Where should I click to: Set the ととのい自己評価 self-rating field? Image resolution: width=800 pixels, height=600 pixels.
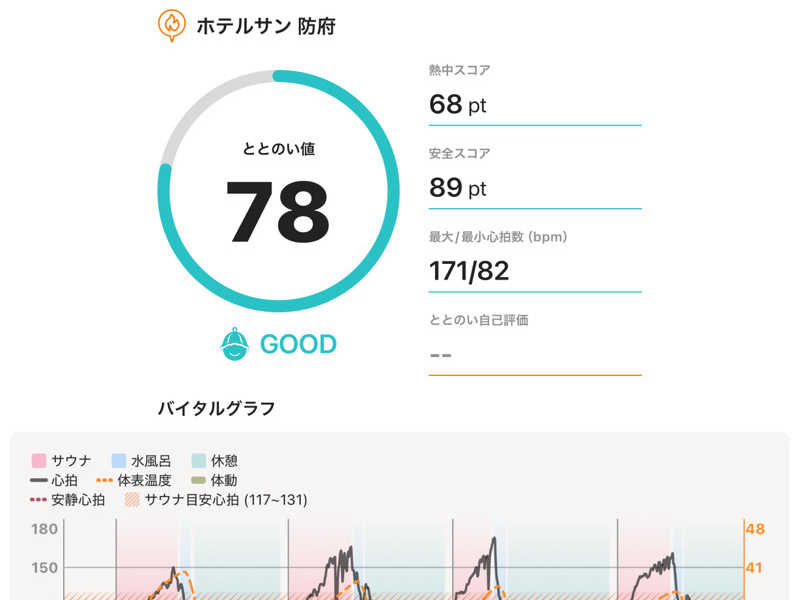point(535,355)
